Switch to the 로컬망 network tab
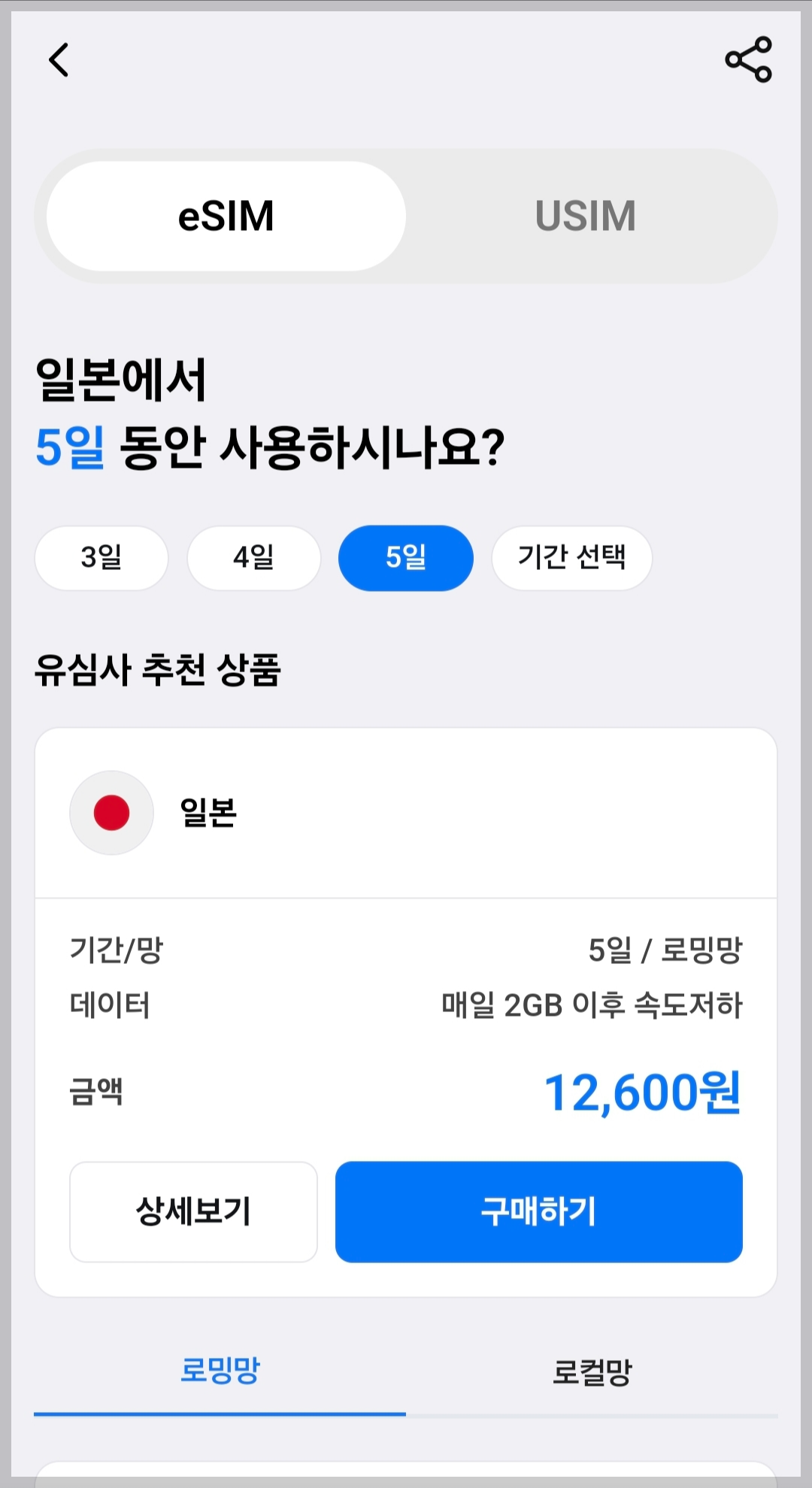812x1488 pixels. (592, 1370)
